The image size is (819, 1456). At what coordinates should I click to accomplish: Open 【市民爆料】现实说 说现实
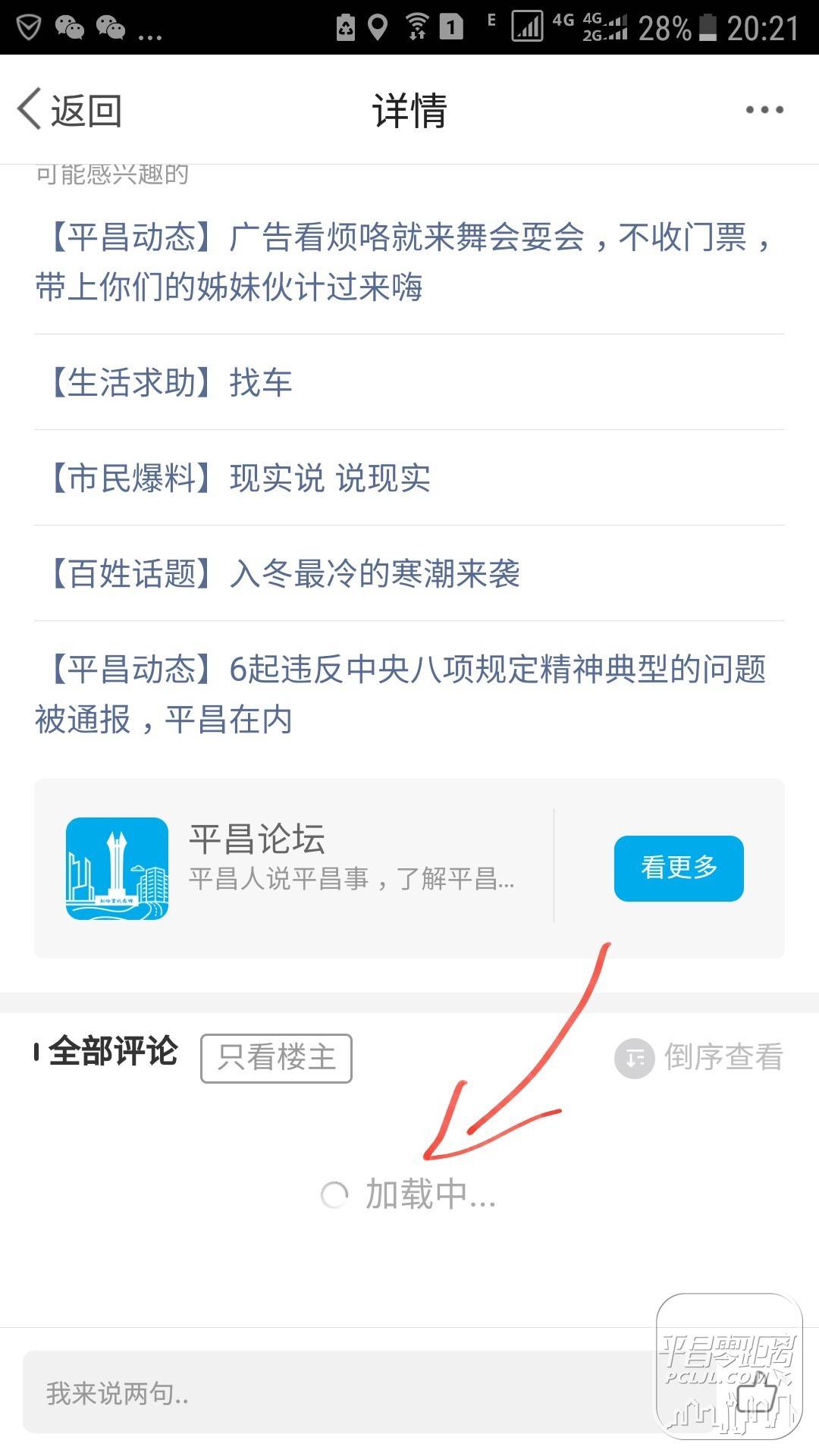point(240,478)
